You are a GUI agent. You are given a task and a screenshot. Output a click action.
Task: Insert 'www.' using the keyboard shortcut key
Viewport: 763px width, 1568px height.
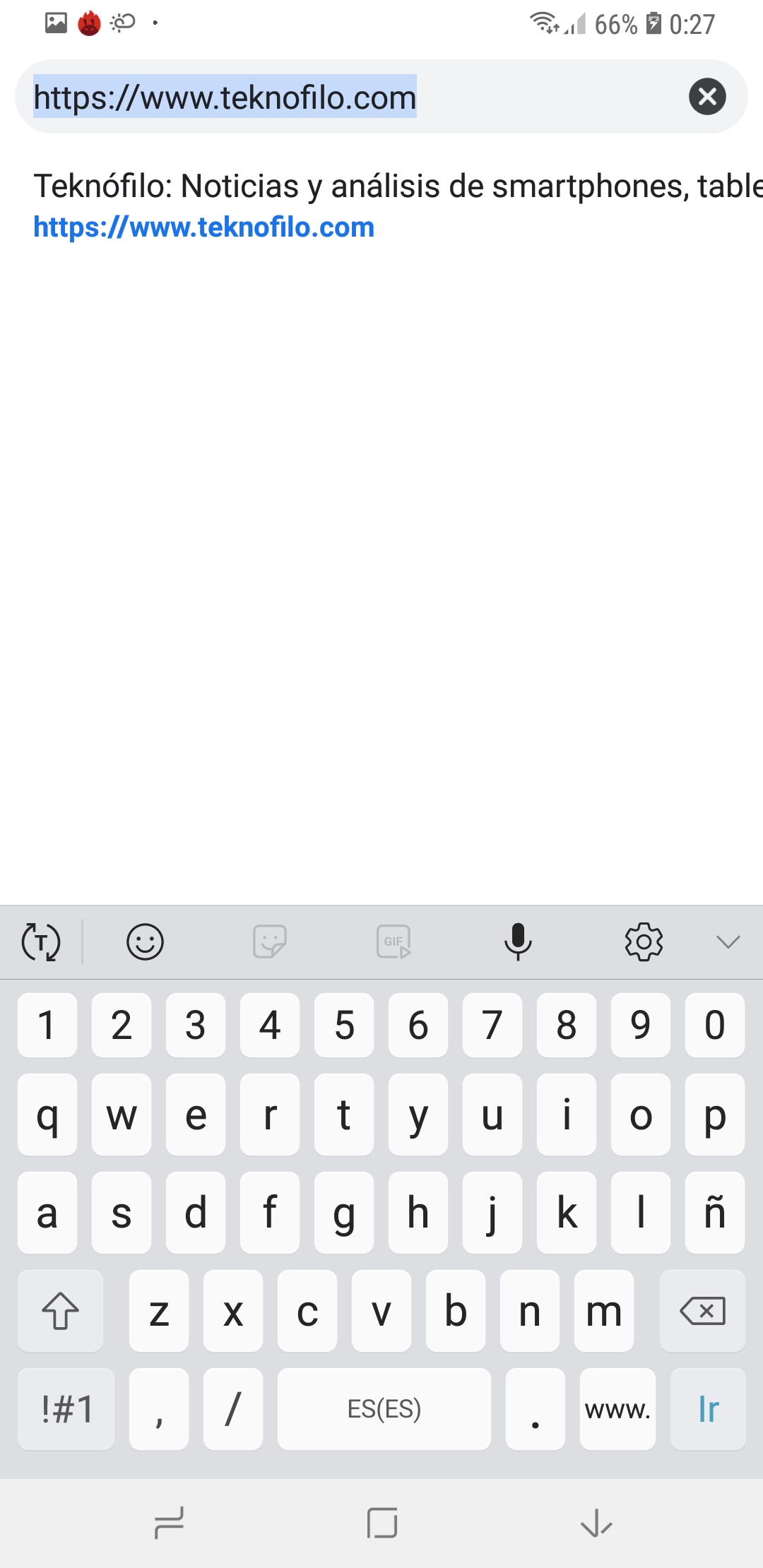click(x=617, y=1409)
